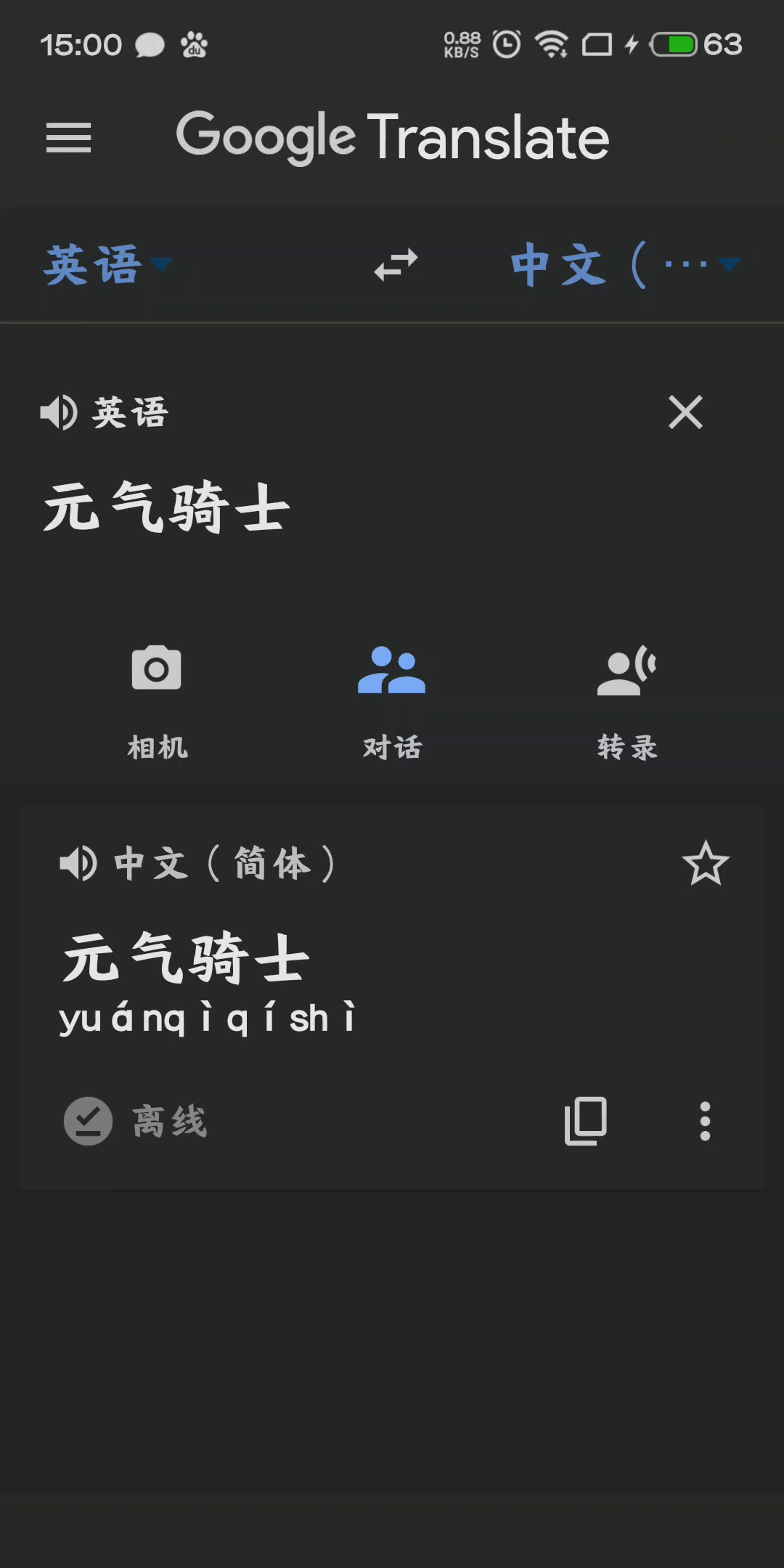Star this translation to save it
Screen dimensions: 784x1568
click(x=705, y=864)
